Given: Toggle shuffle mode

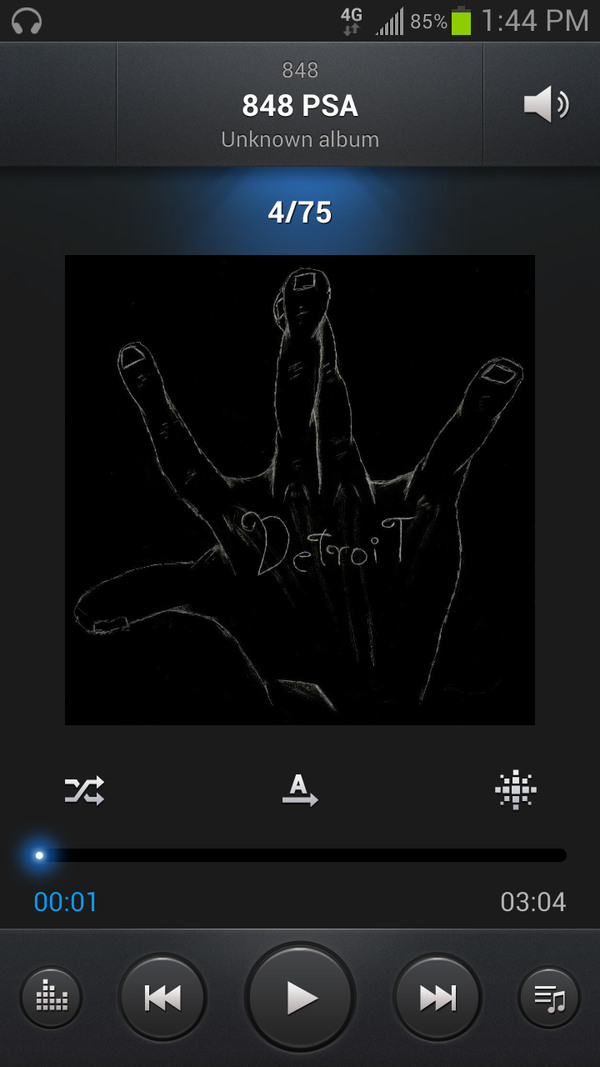Looking at the screenshot, I should click(x=84, y=791).
